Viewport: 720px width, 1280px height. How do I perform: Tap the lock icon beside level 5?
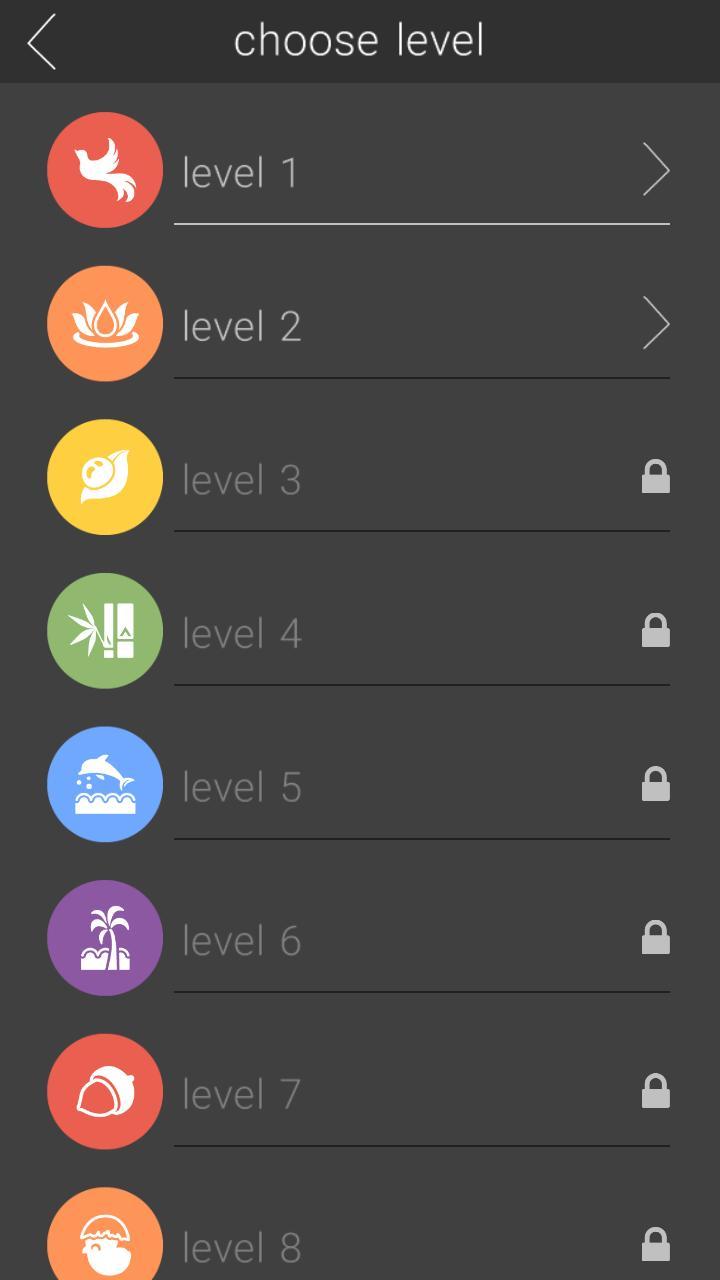point(658,785)
